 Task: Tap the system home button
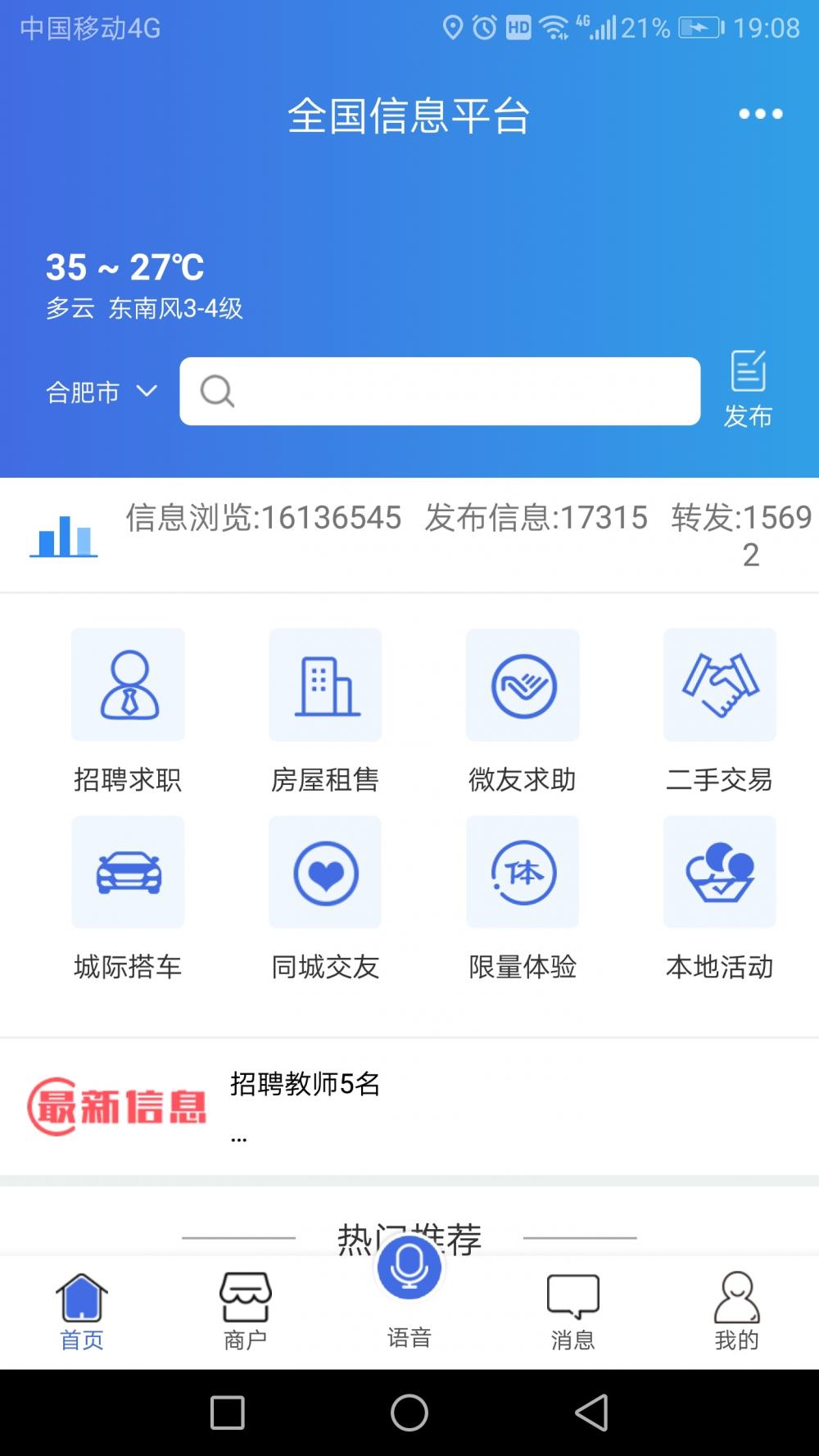[409, 1413]
